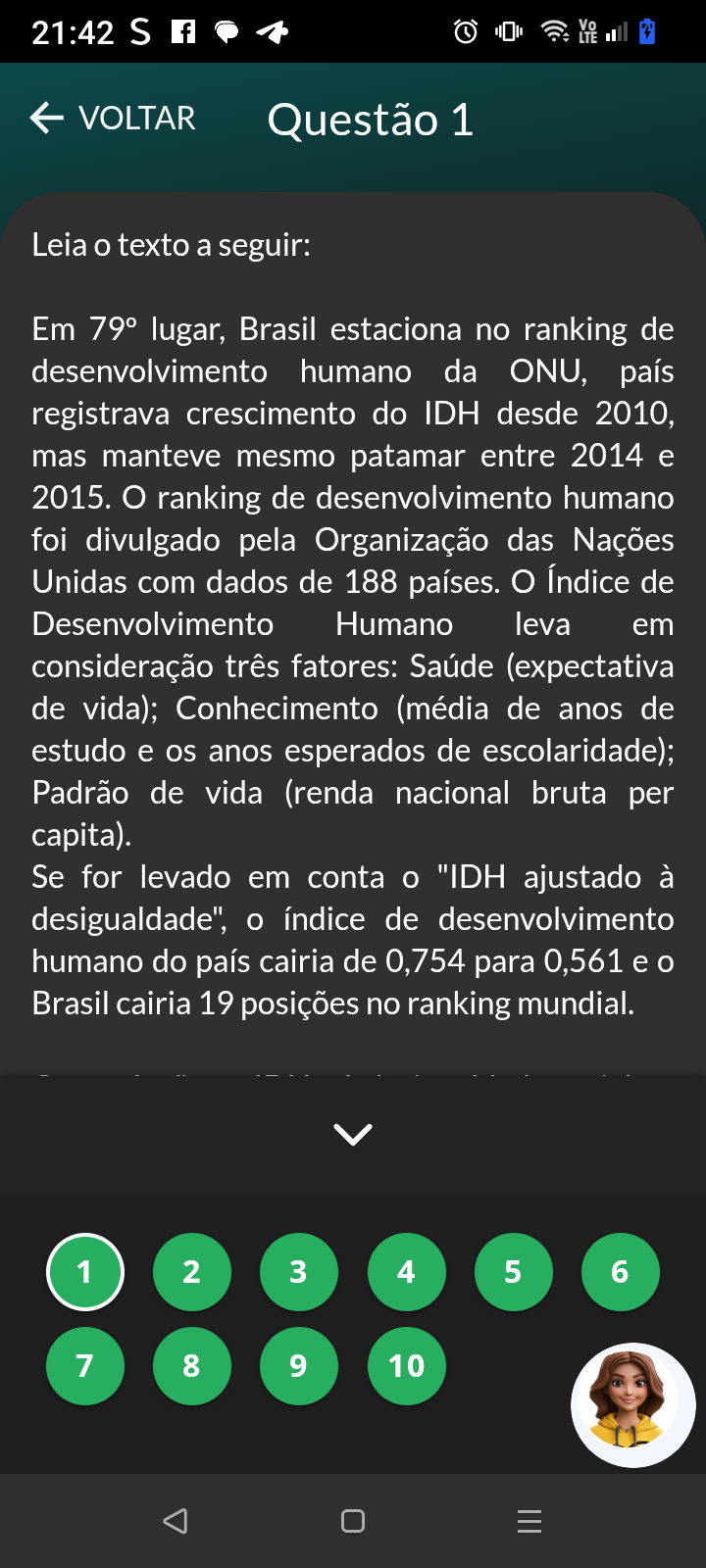Open the assistant avatar chat
706x1568 pixels.
(633, 1404)
